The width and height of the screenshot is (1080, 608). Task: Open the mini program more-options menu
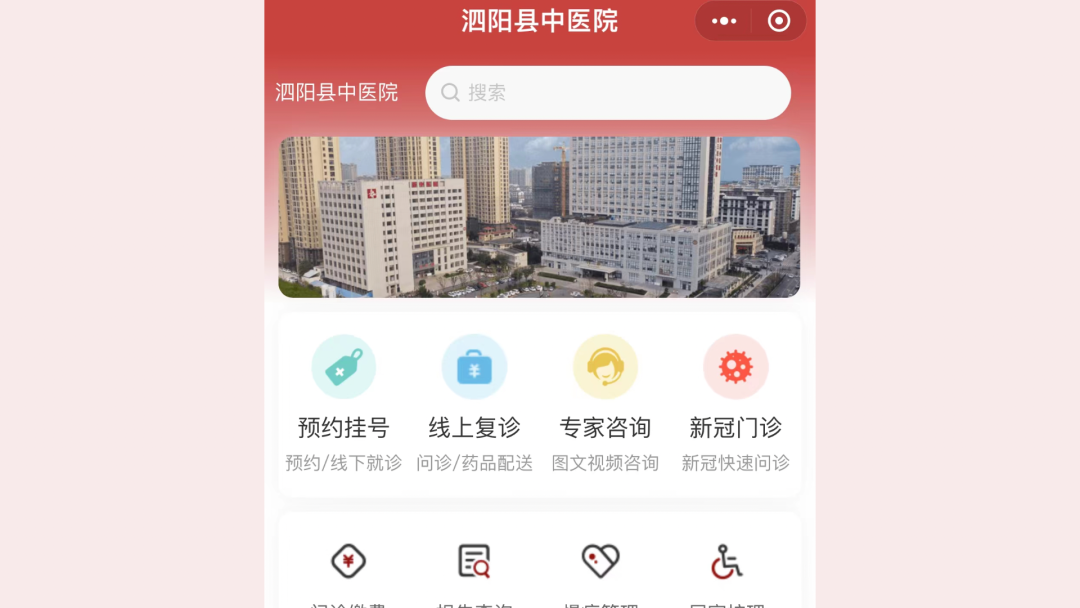(724, 21)
